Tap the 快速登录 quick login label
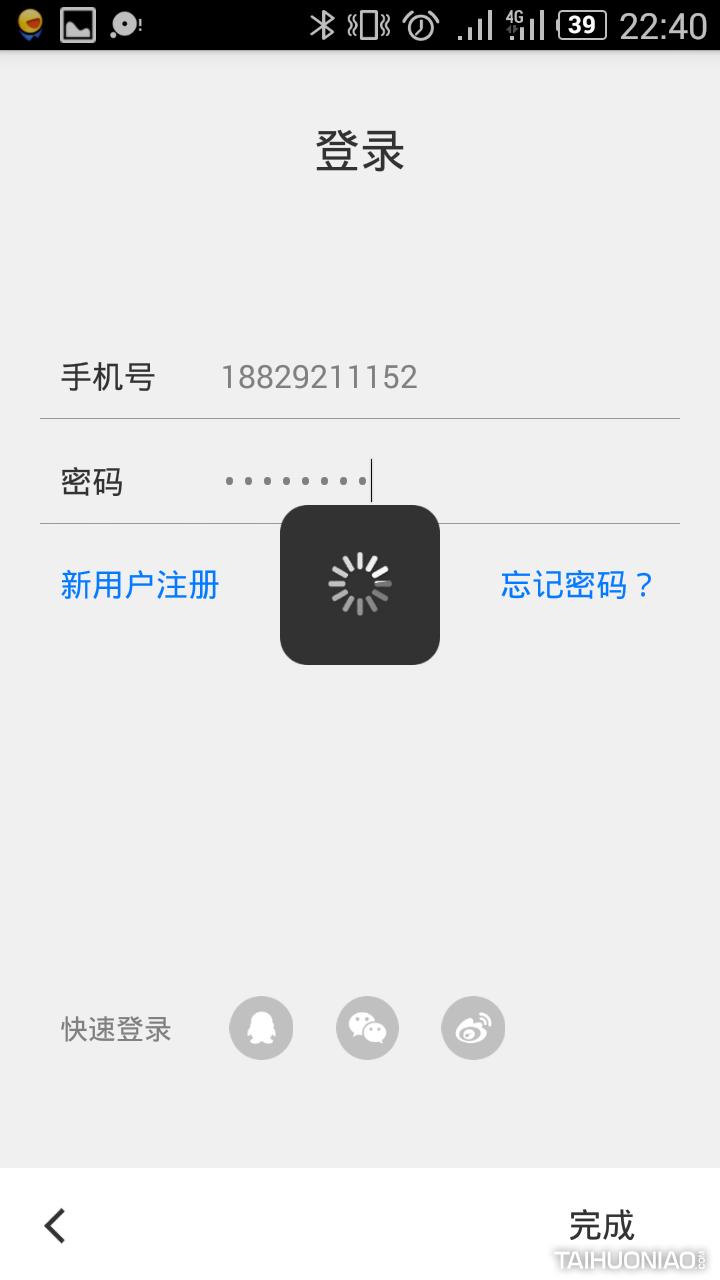The height and width of the screenshot is (1280, 720). click(116, 1028)
